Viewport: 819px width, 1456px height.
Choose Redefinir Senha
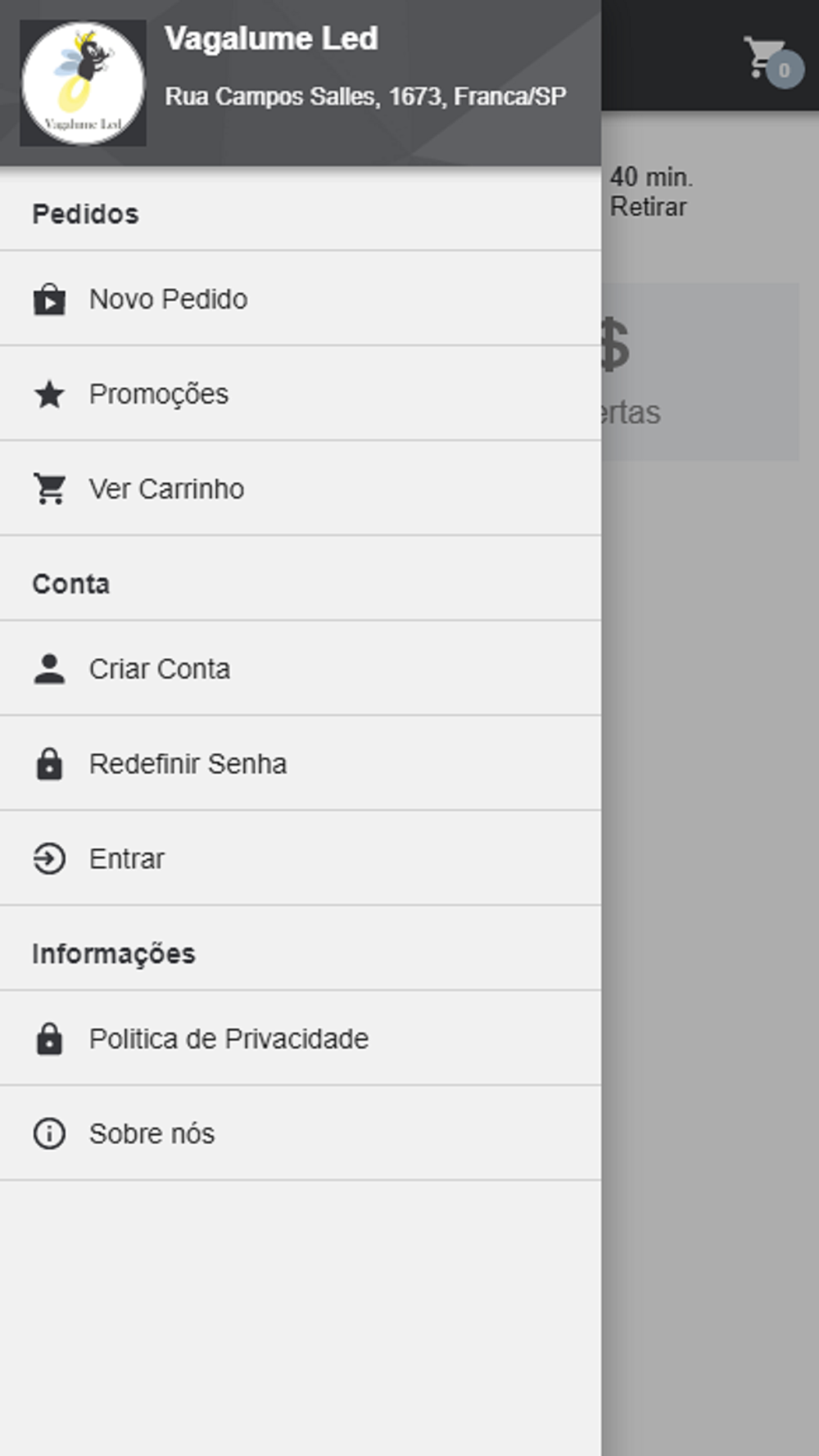point(300,764)
